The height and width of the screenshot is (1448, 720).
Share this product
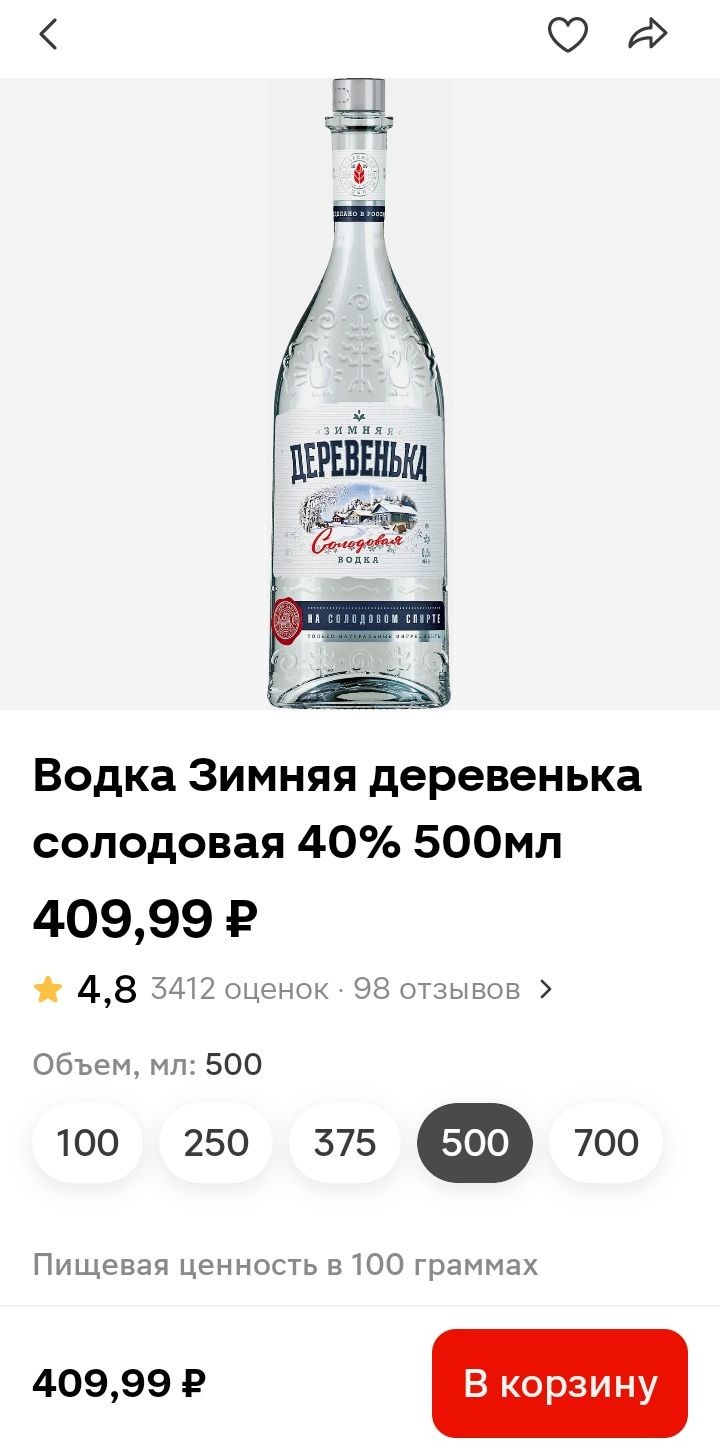[647, 36]
